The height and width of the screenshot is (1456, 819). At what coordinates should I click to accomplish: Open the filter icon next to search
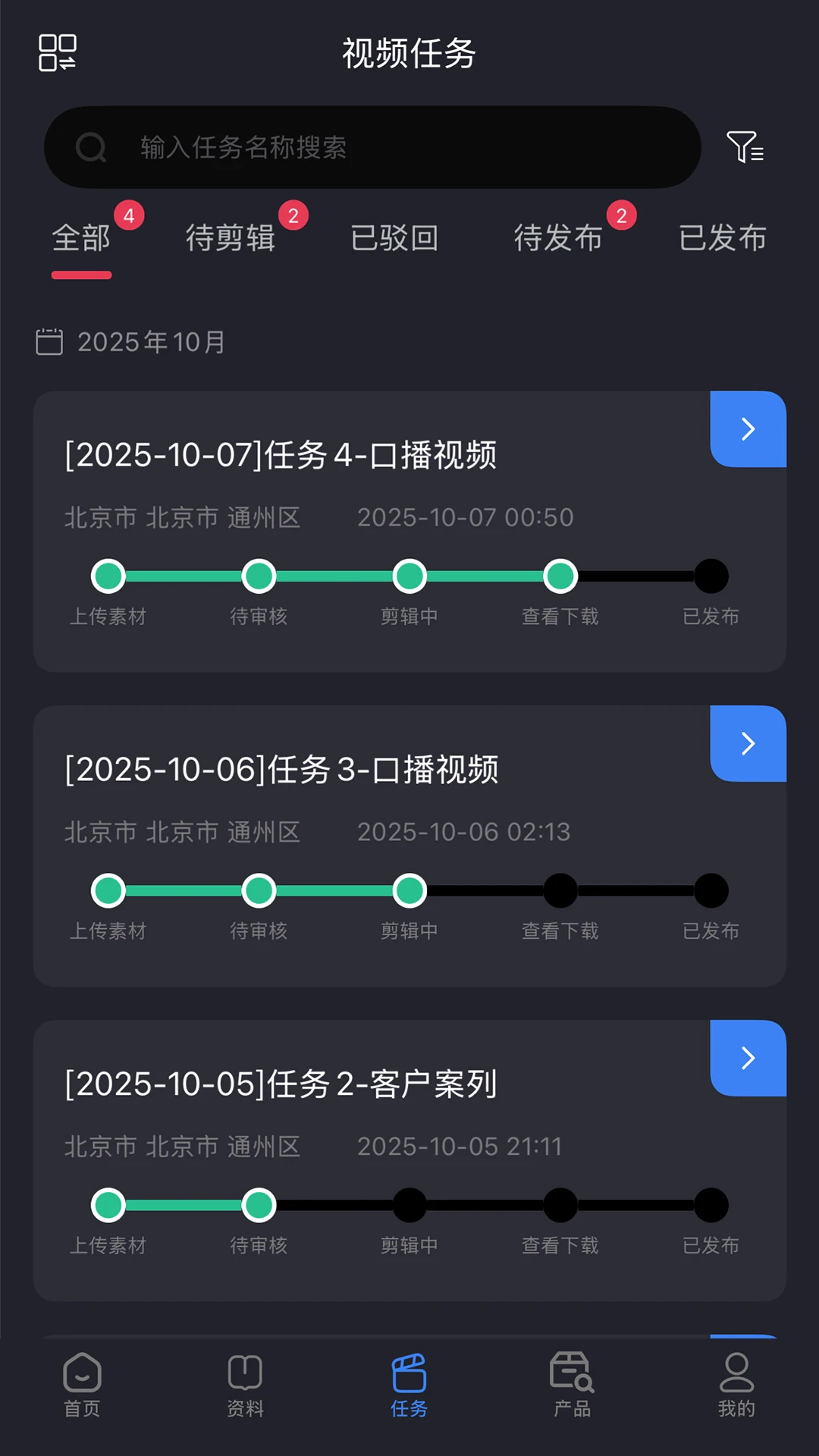pyautogui.click(x=745, y=147)
